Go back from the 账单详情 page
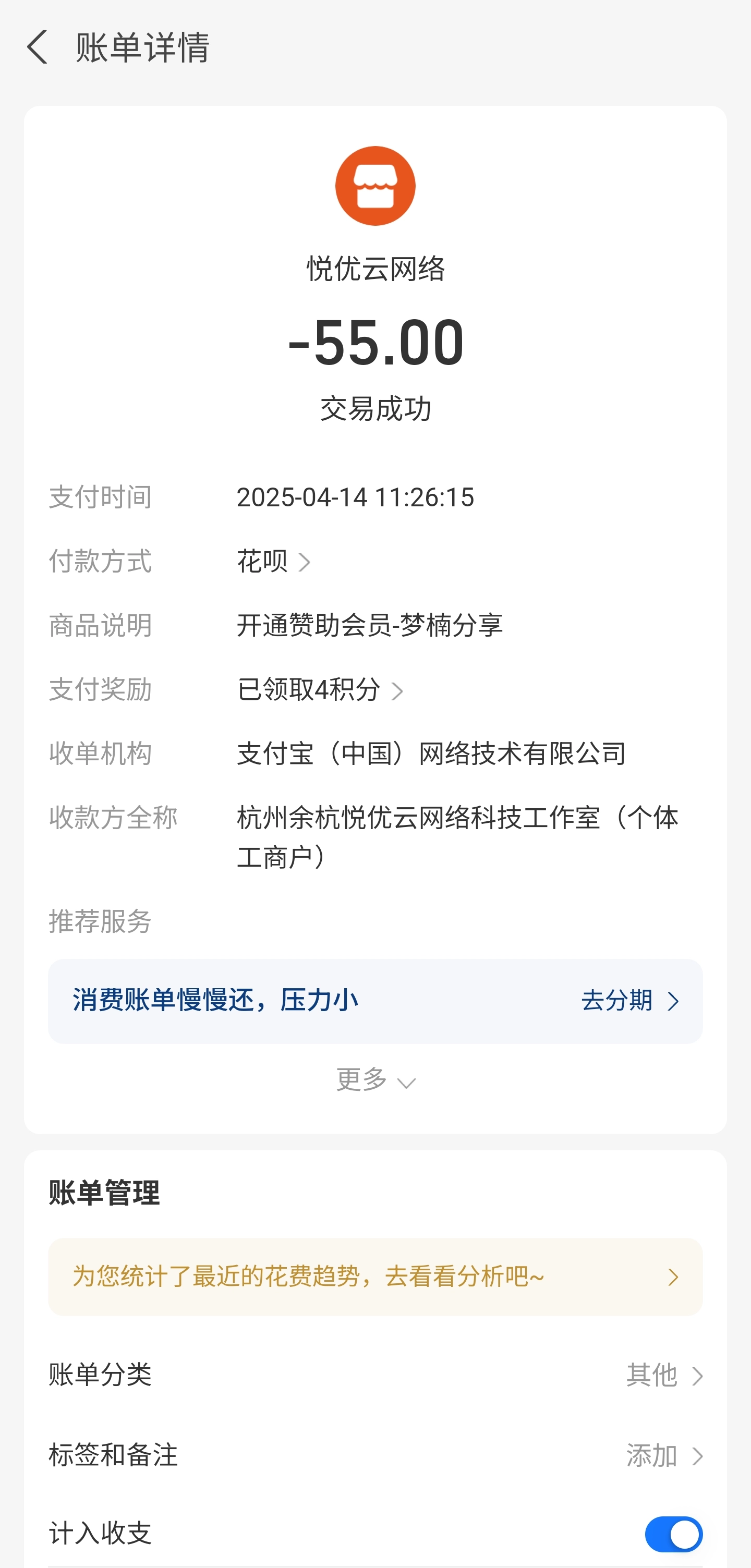The image size is (751, 1568). [38, 47]
